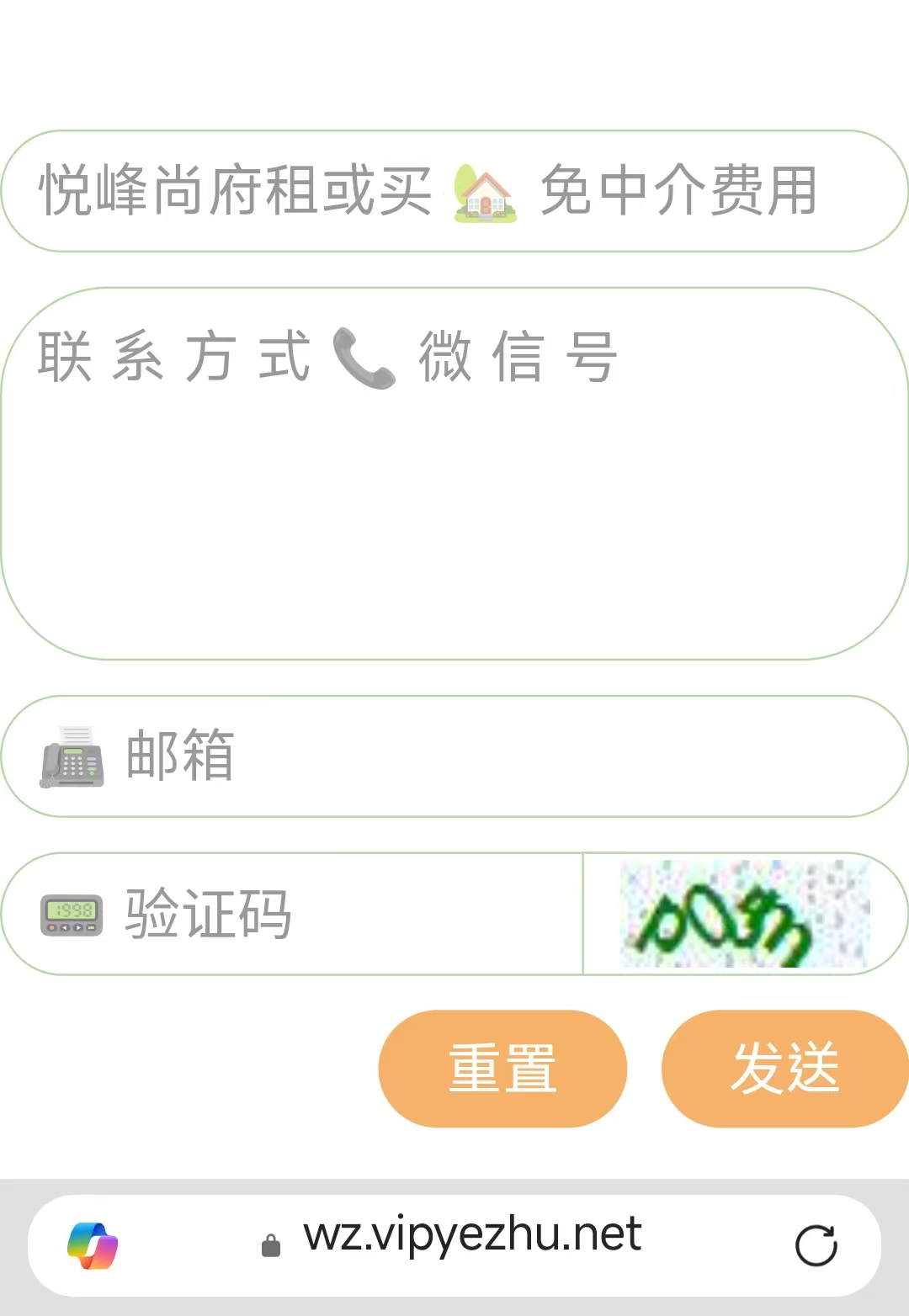Focus the 联系方式 微信号 text area
Screen dimensions: 909x1316
454,474
